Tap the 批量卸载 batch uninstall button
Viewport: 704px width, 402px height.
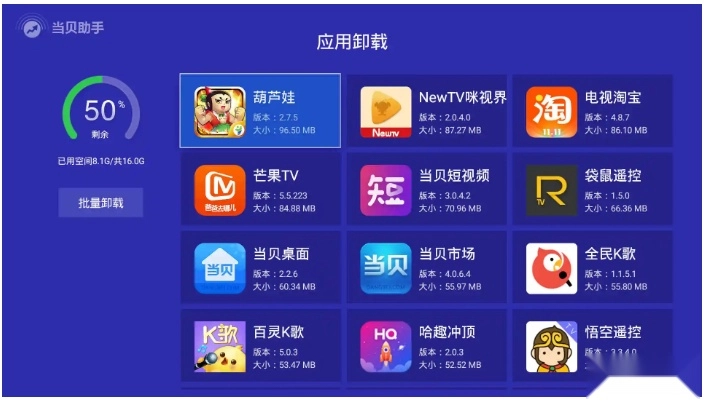[x=100, y=202]
